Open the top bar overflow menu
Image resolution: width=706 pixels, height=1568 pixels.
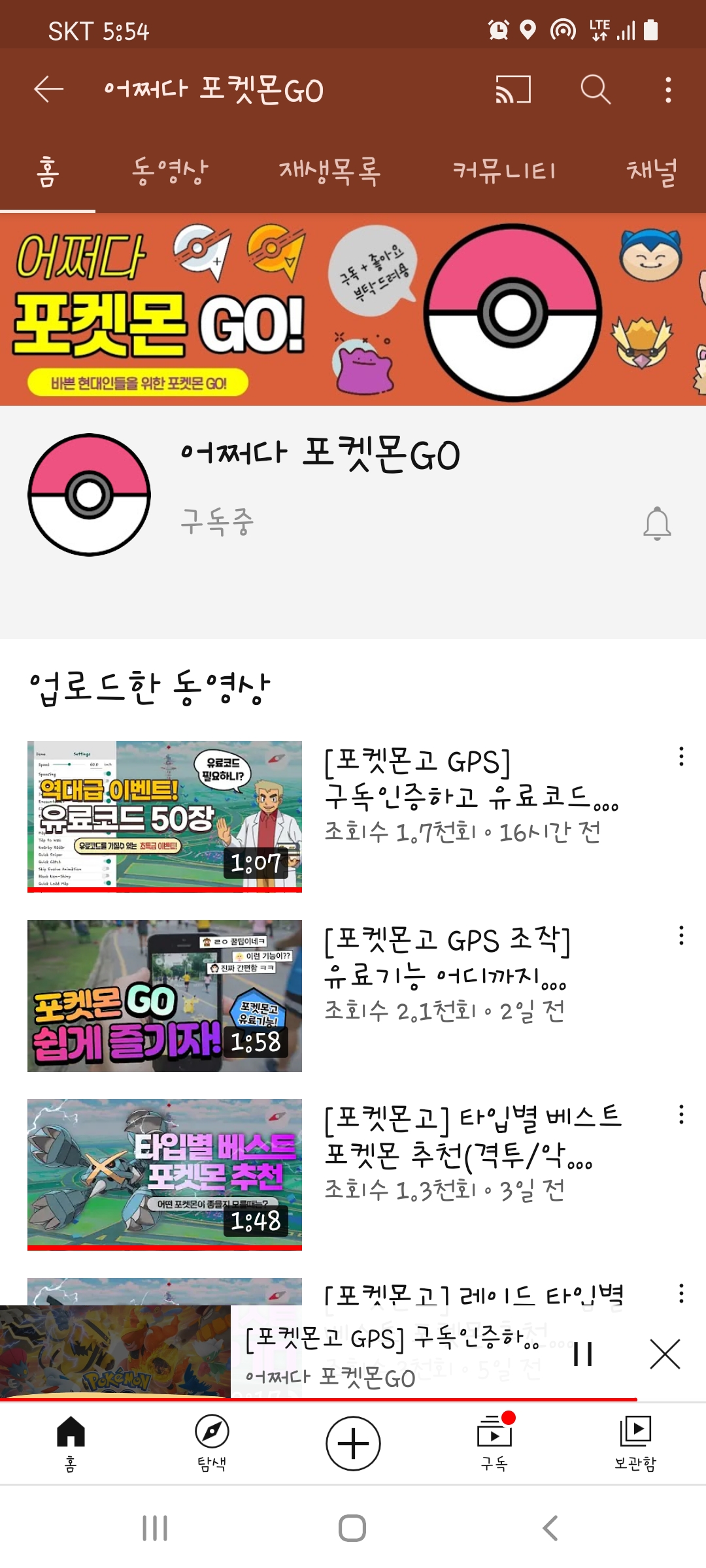667,90
